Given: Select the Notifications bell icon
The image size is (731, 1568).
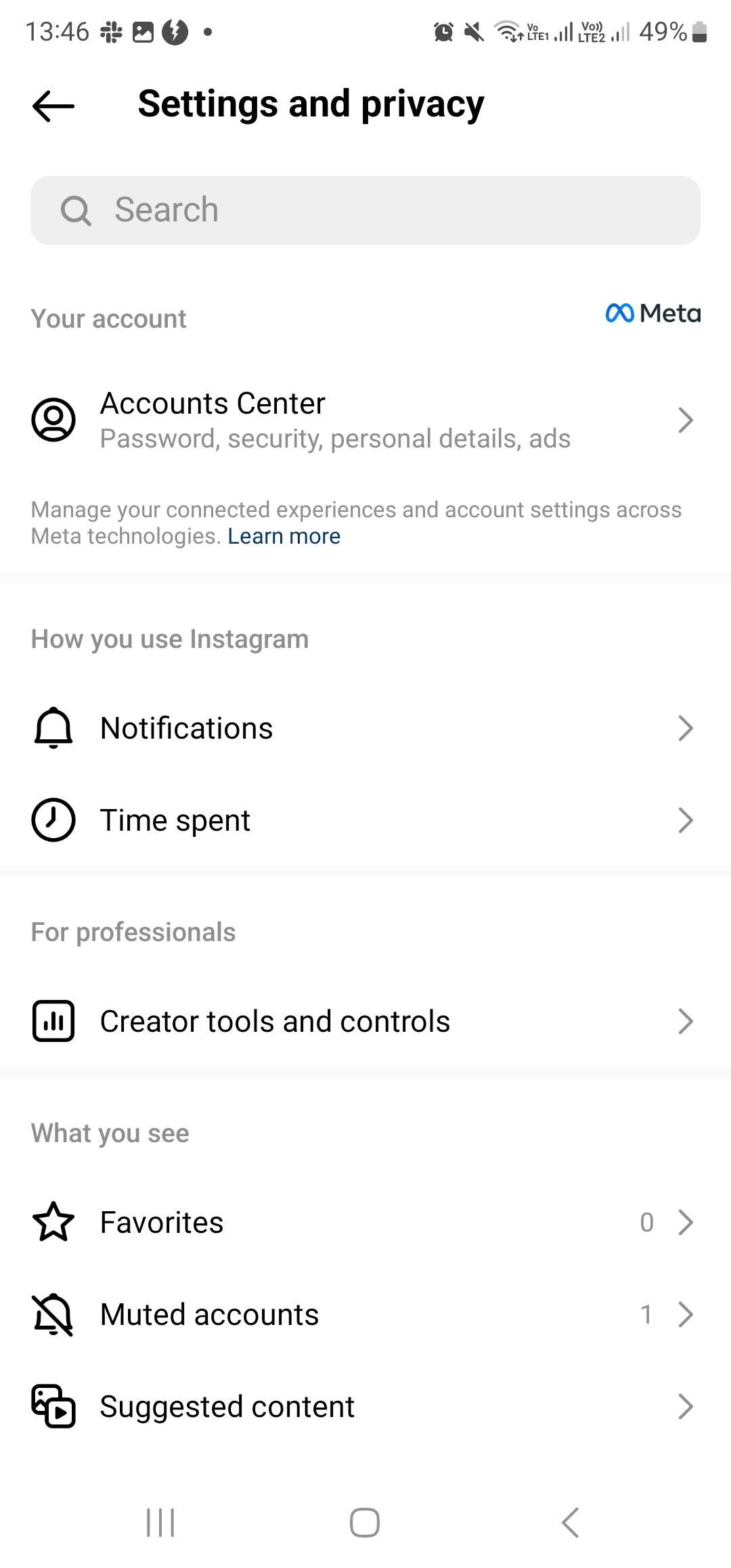Looking at the screenshot, I should [x=53, y=728].
